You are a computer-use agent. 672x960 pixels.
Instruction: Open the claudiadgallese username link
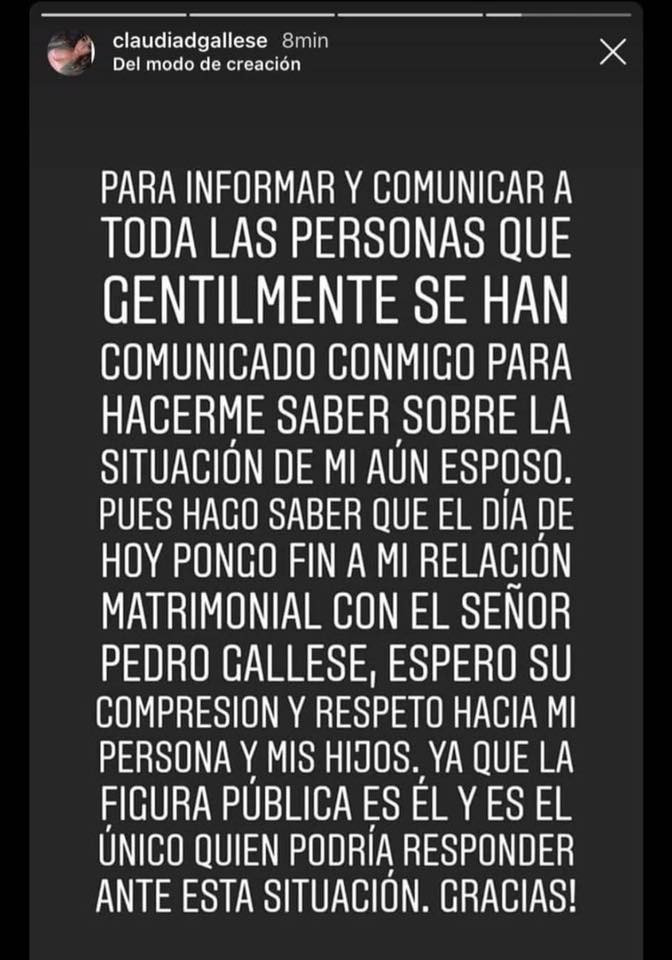[190, 40]
